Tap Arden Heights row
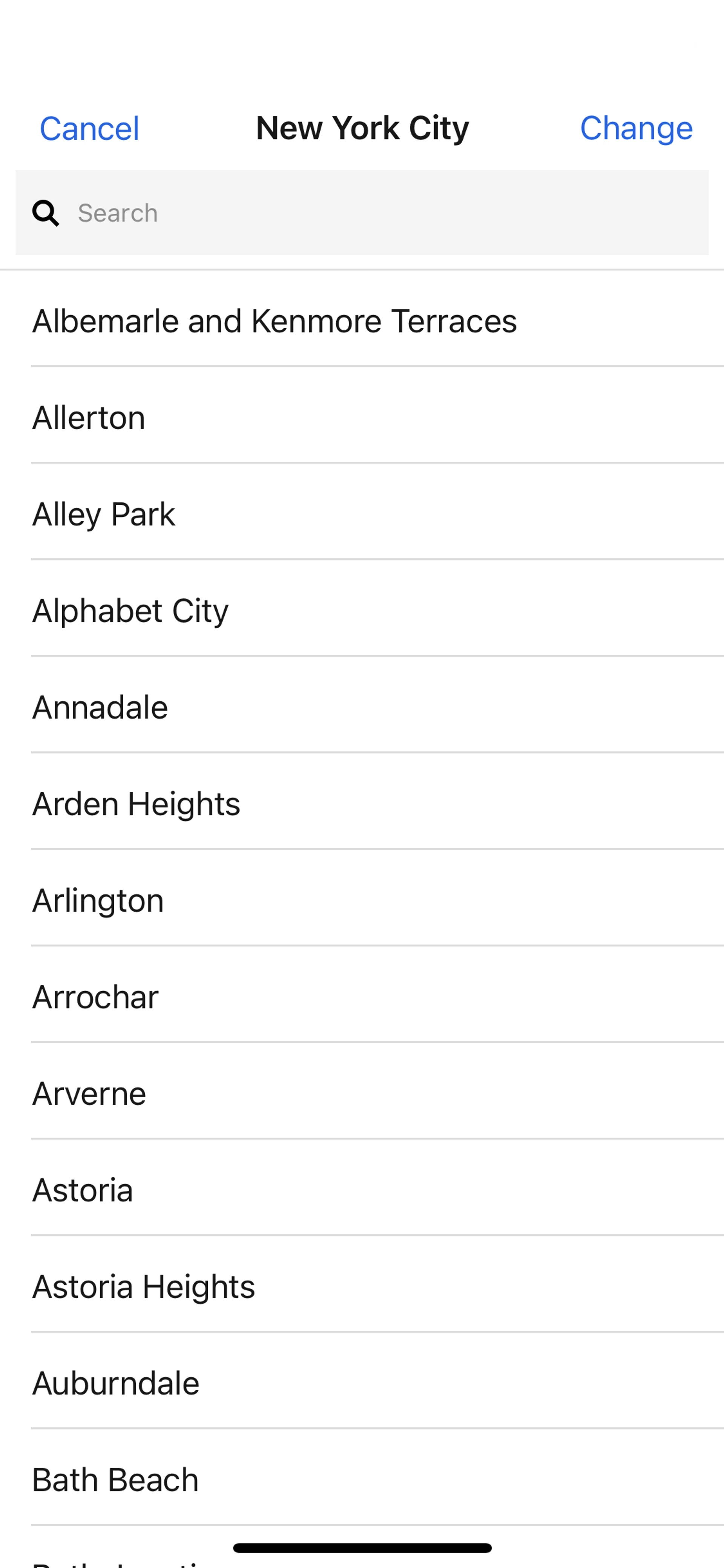Screen dimensions: 724x1568 coord(136,804)
